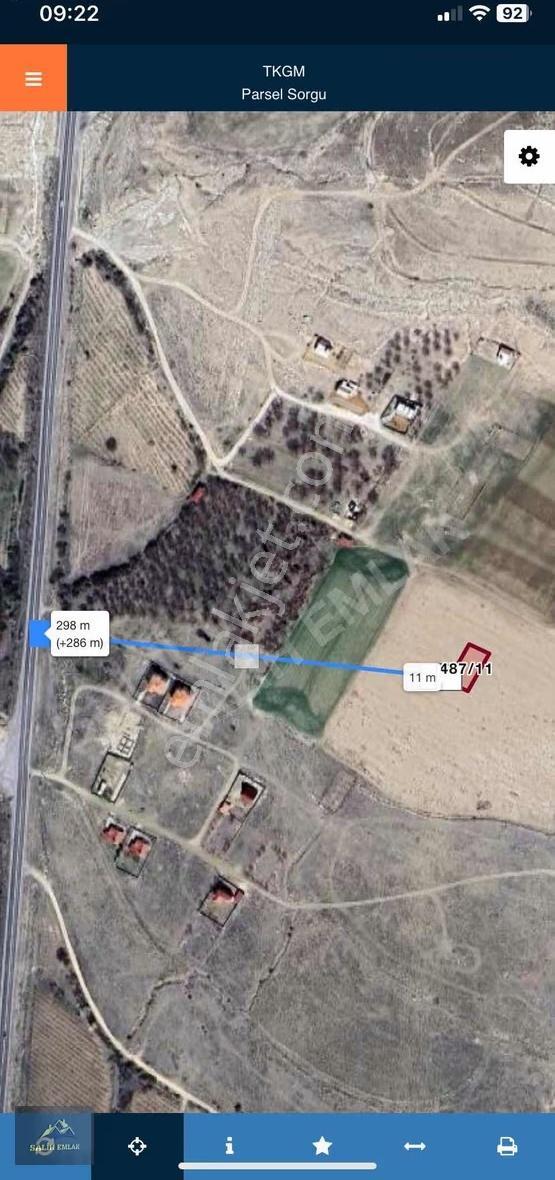The image size is (555, 1180).
Task: Open the hamburger menu
Action: (33, 78)
